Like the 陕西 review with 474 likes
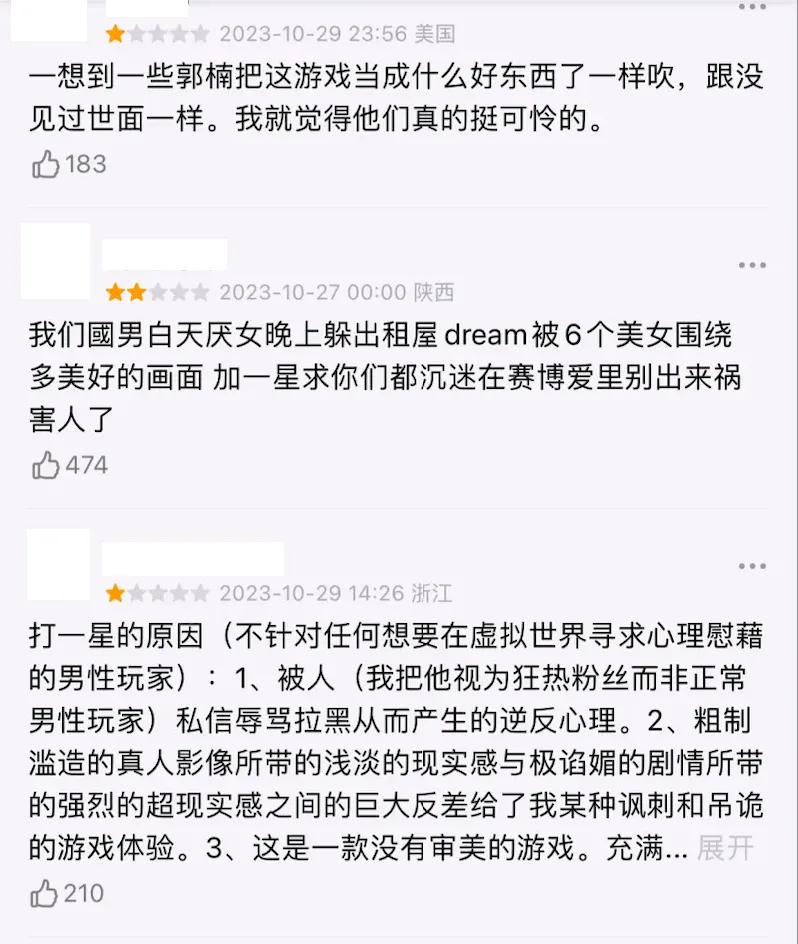This screenshot has width=798, height=944. pyautogui.click(x=46, y=465)
